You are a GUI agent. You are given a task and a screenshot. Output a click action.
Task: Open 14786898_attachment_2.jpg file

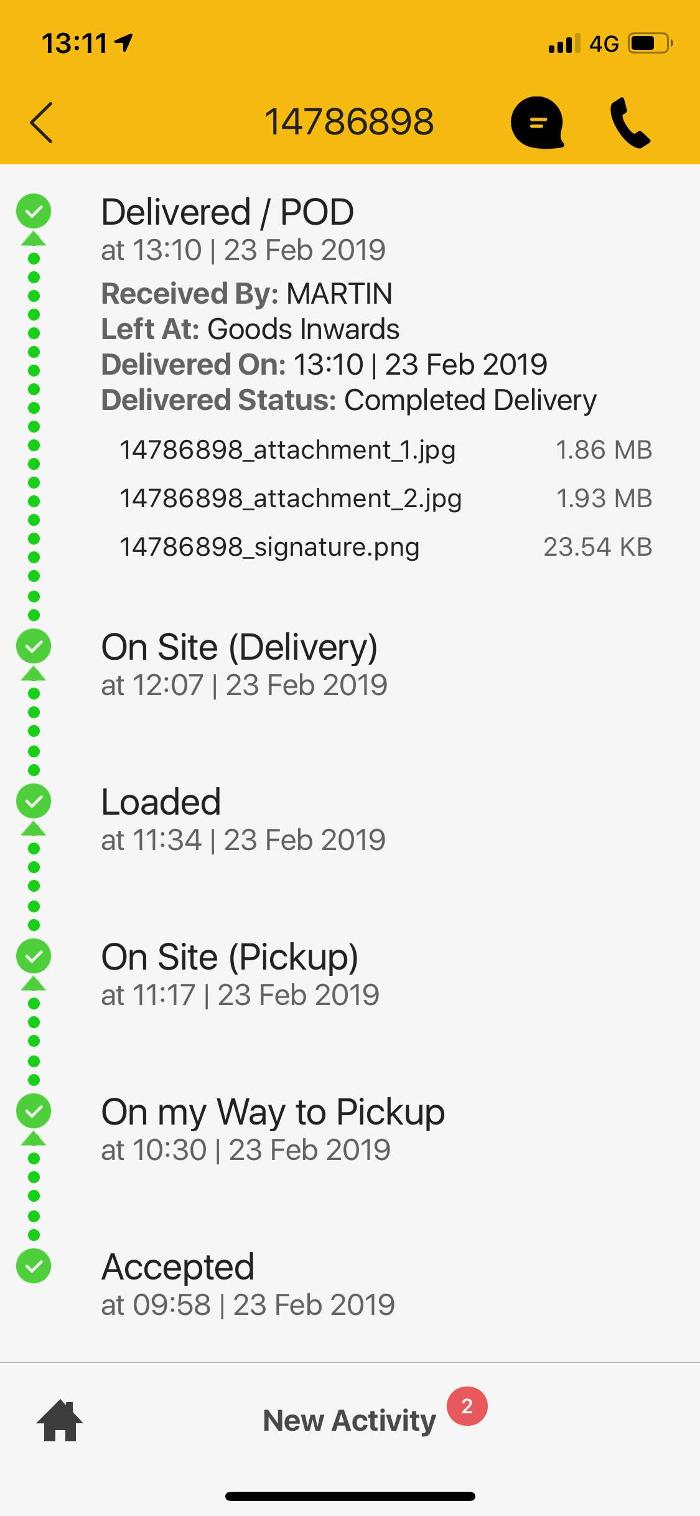point(290,498)
